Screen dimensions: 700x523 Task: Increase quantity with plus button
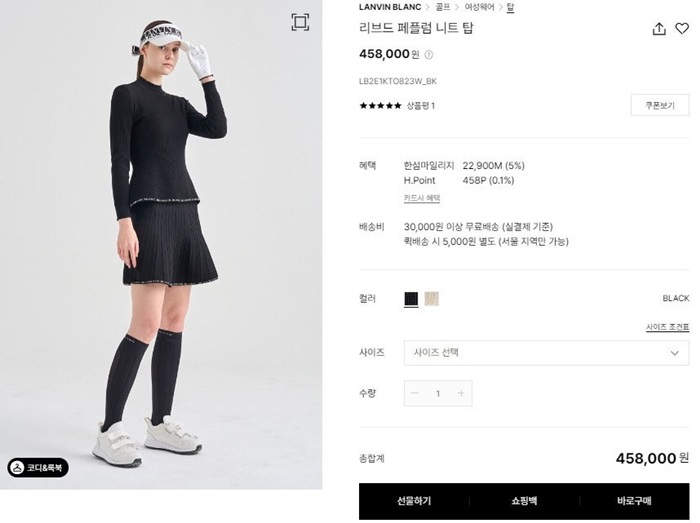(460, 393)
